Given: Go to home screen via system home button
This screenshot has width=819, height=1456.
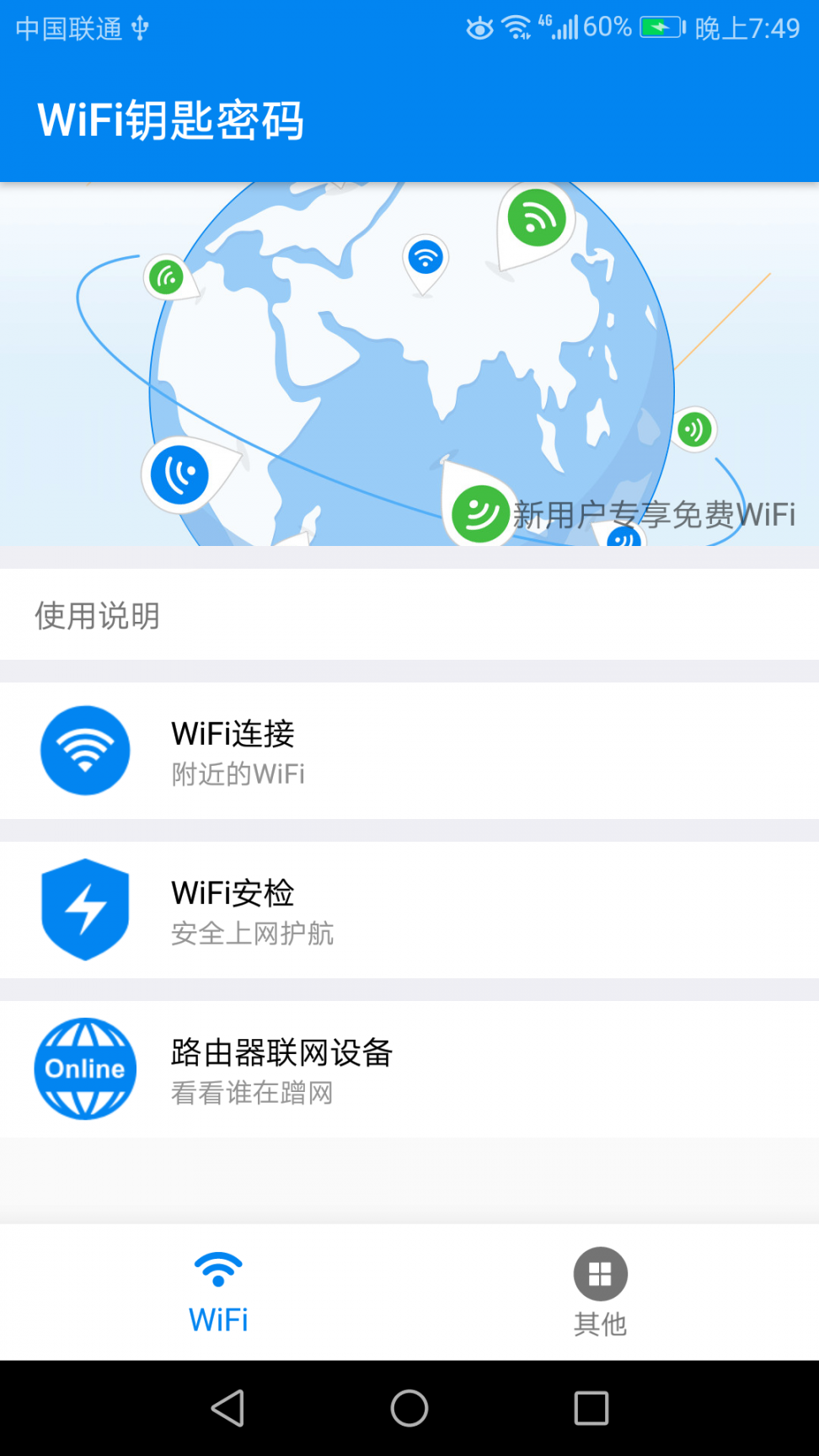Looking at the screenshot, I should 409,1408.
